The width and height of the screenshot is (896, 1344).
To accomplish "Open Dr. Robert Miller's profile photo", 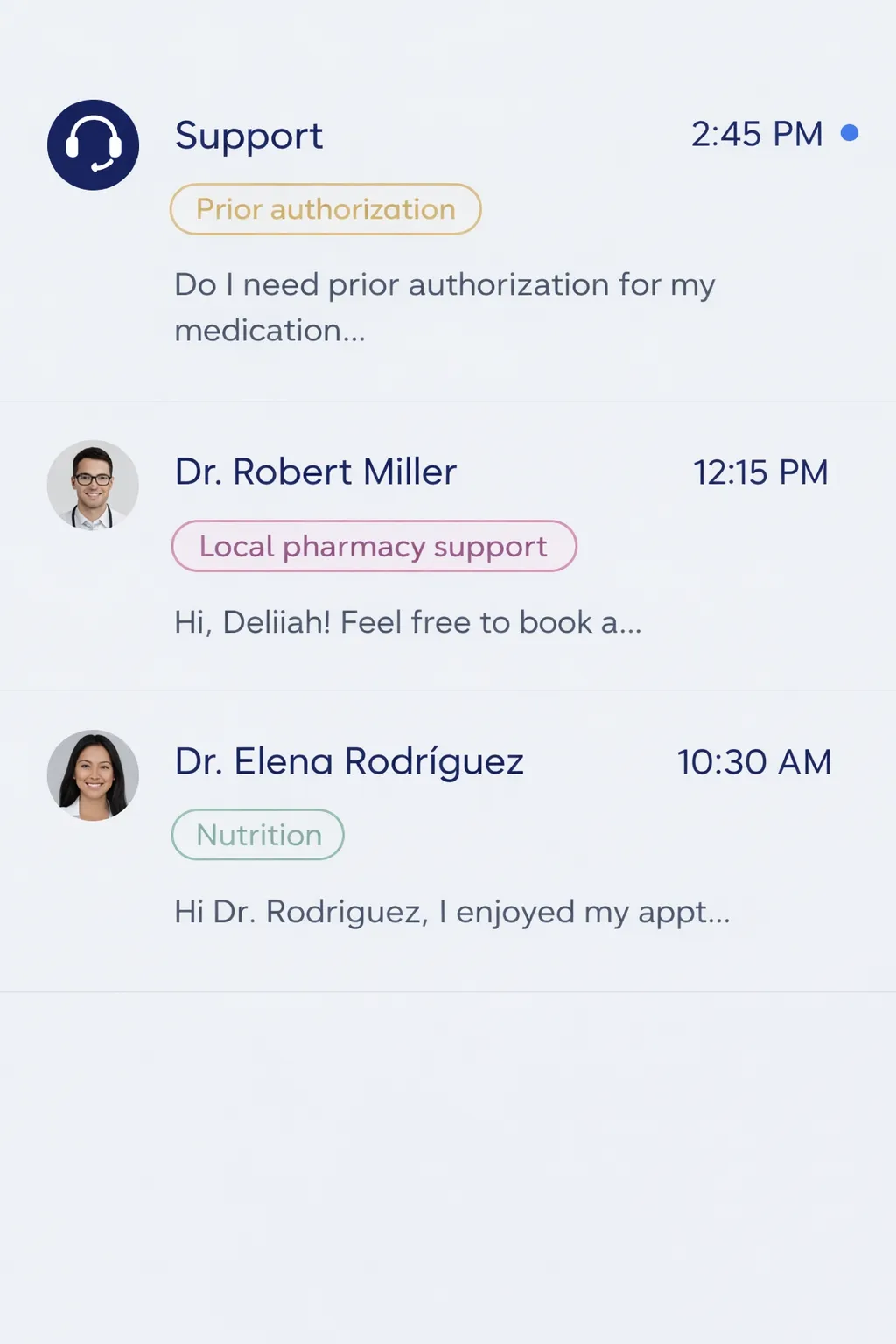I will coord(93,486).
